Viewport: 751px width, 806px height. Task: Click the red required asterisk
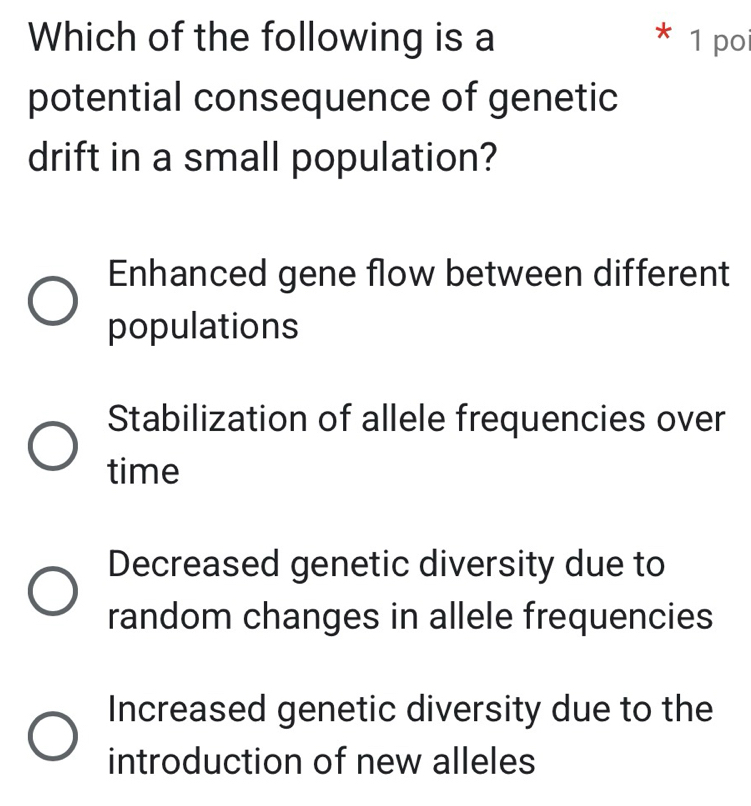pos(663,33)
